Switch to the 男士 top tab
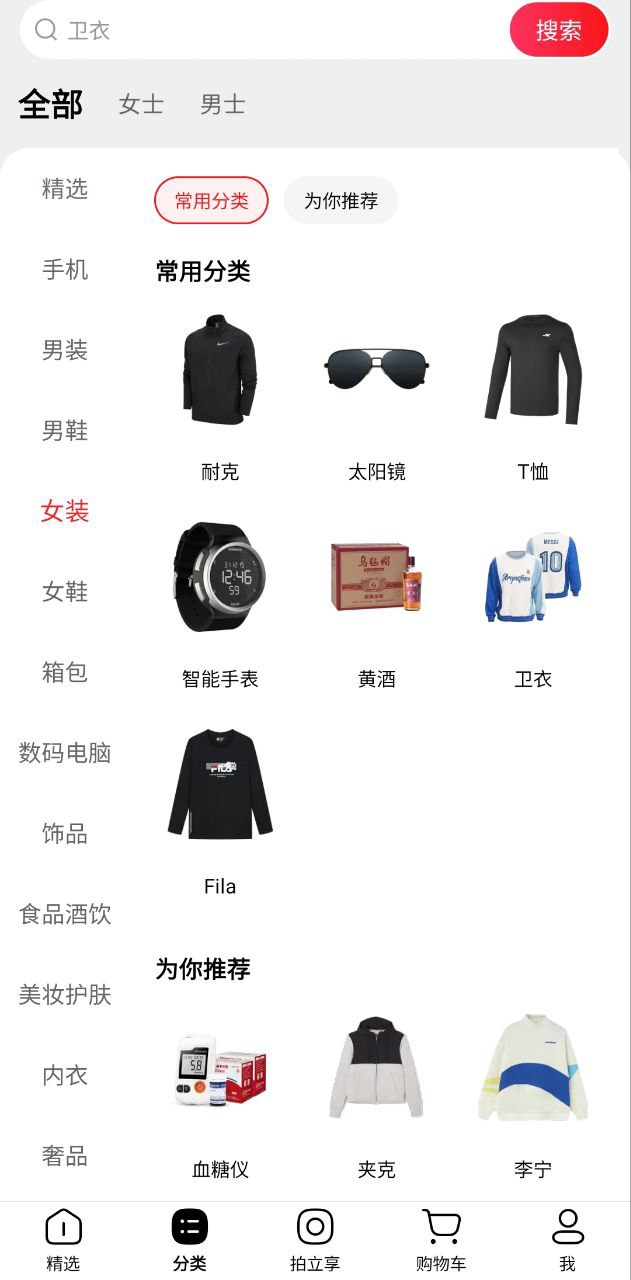Viewport: 631px width, 1280px height. pos(222,104)
